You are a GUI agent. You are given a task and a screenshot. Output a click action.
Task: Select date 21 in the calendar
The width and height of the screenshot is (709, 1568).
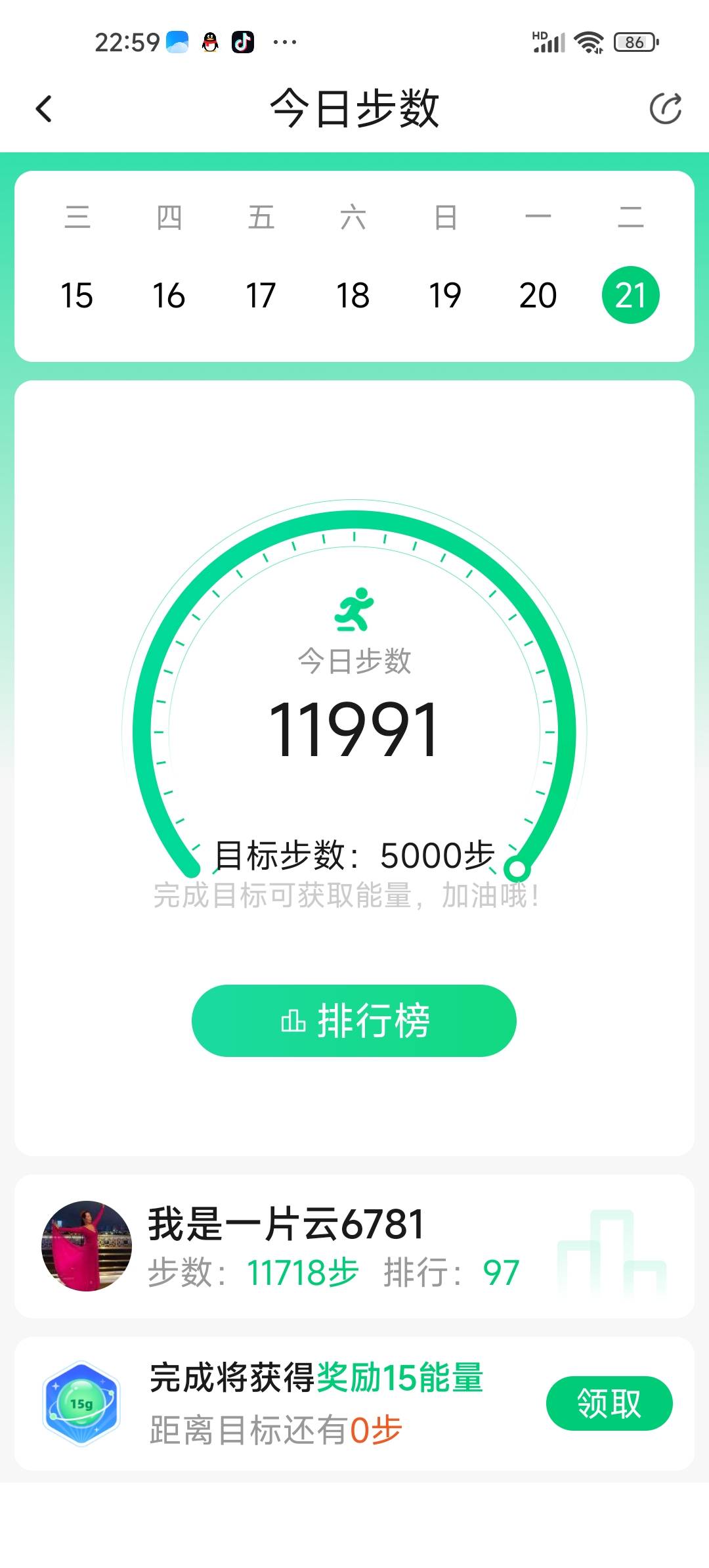tap(630, 294)
